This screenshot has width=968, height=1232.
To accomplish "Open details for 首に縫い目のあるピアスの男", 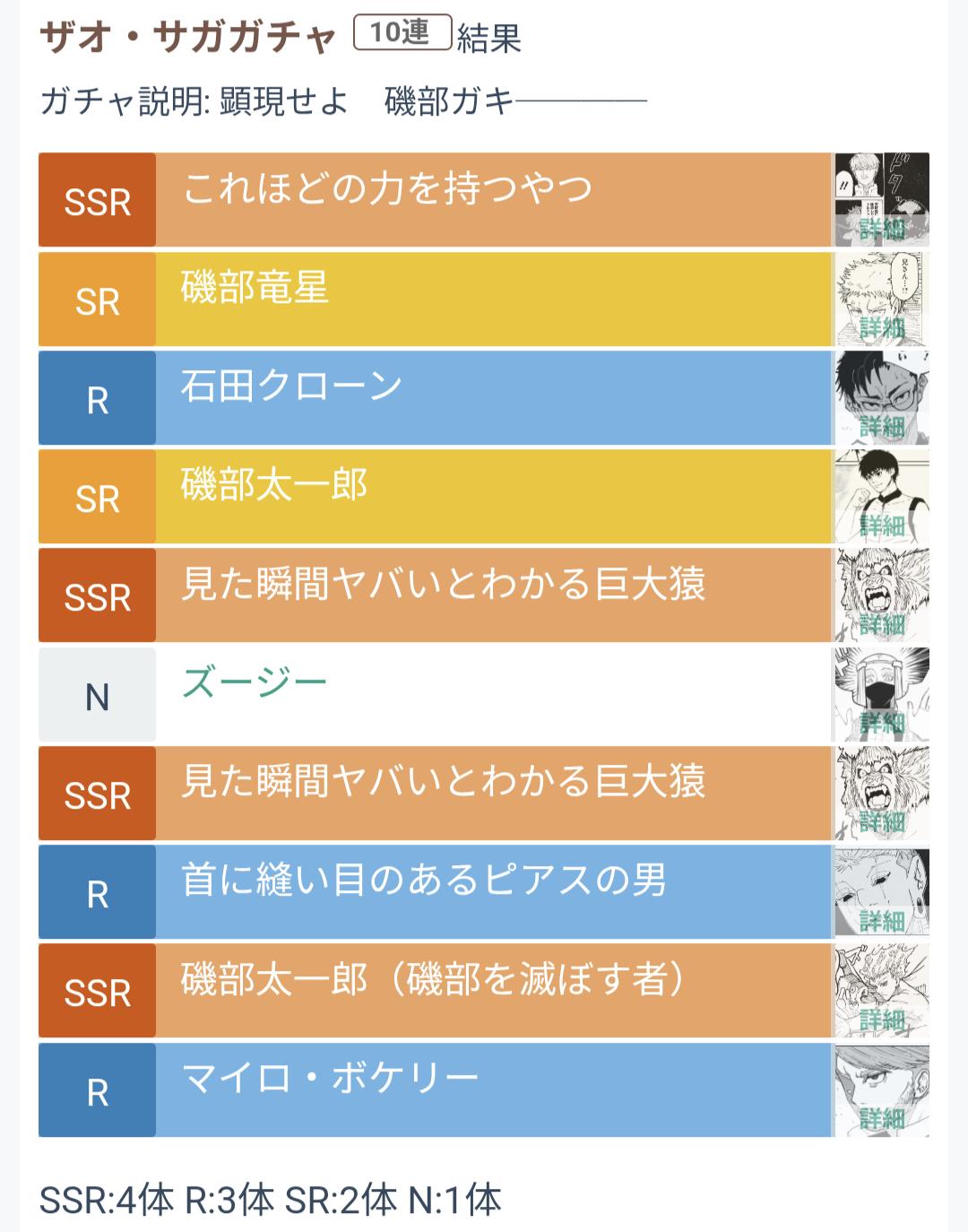I will pyautogui.click(x=882, y=891).
